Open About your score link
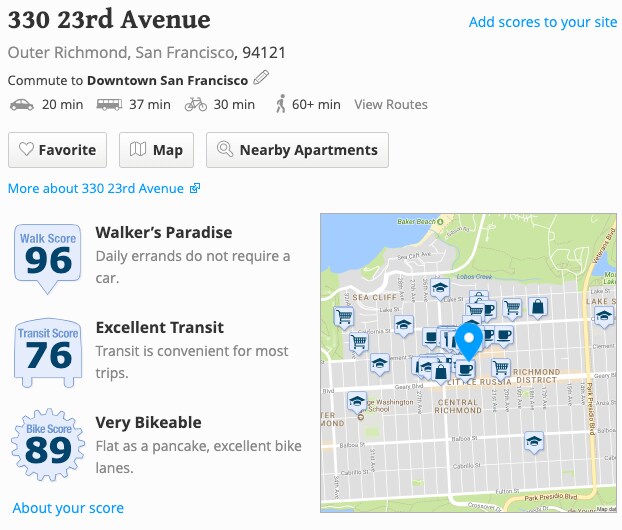The height and width of the screenshot is (530, 622). tap(68, 508)
